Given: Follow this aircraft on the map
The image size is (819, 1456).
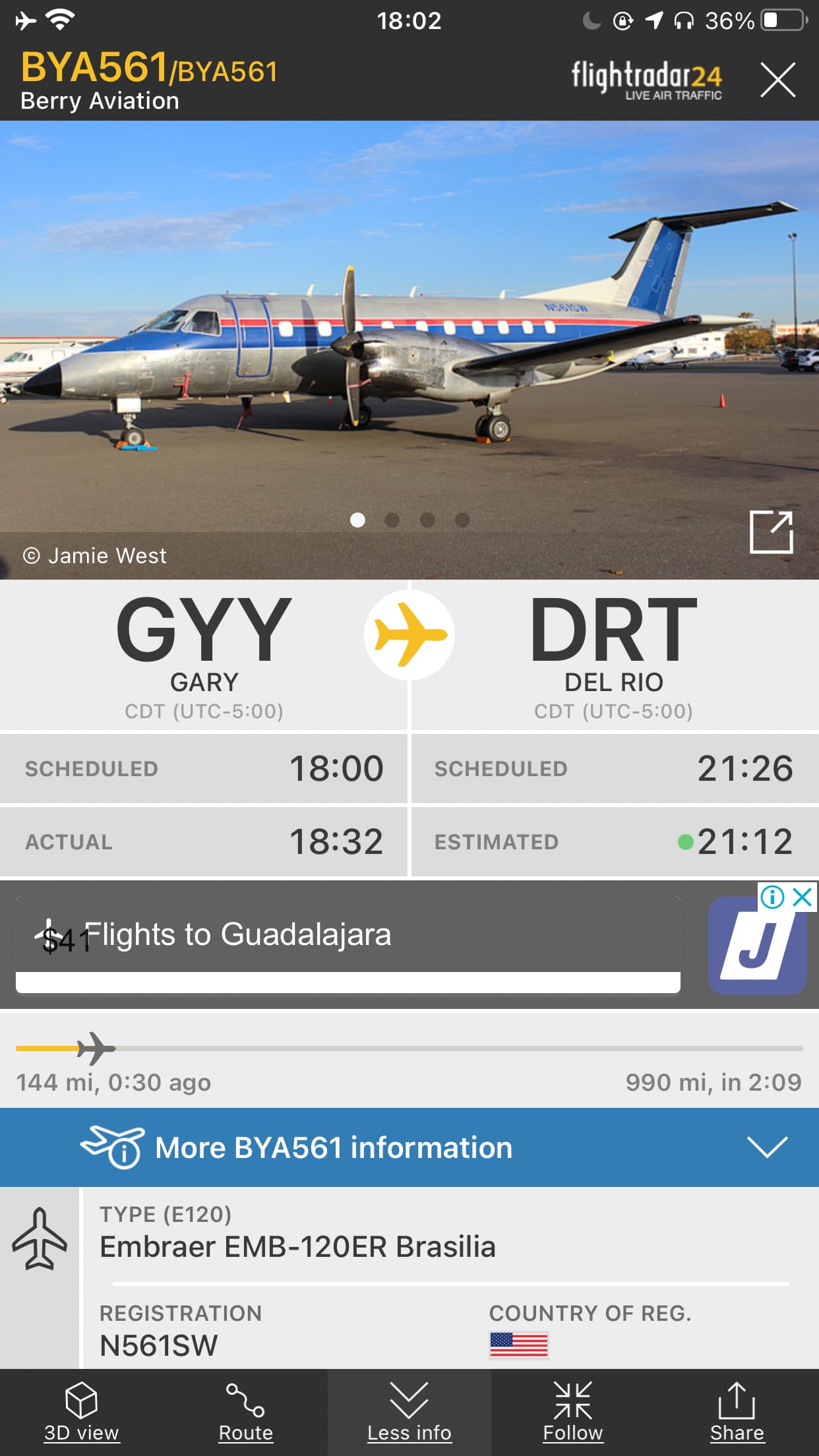Looking at the screenshot, I should click(x=572, y=1412).
